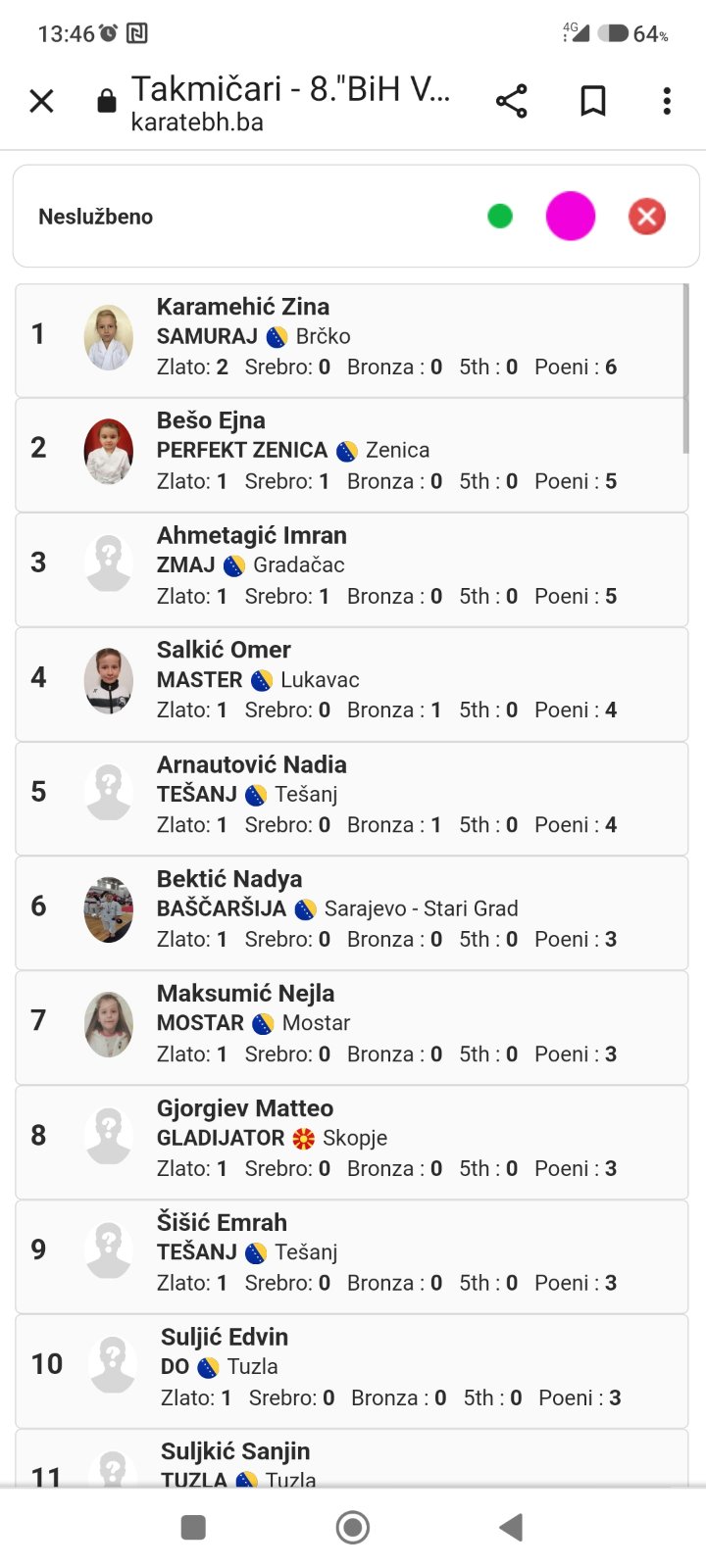Go back with the system back button
Image resolution: width=706 pixels, height=1568 pixels.
pos(511,1527)
